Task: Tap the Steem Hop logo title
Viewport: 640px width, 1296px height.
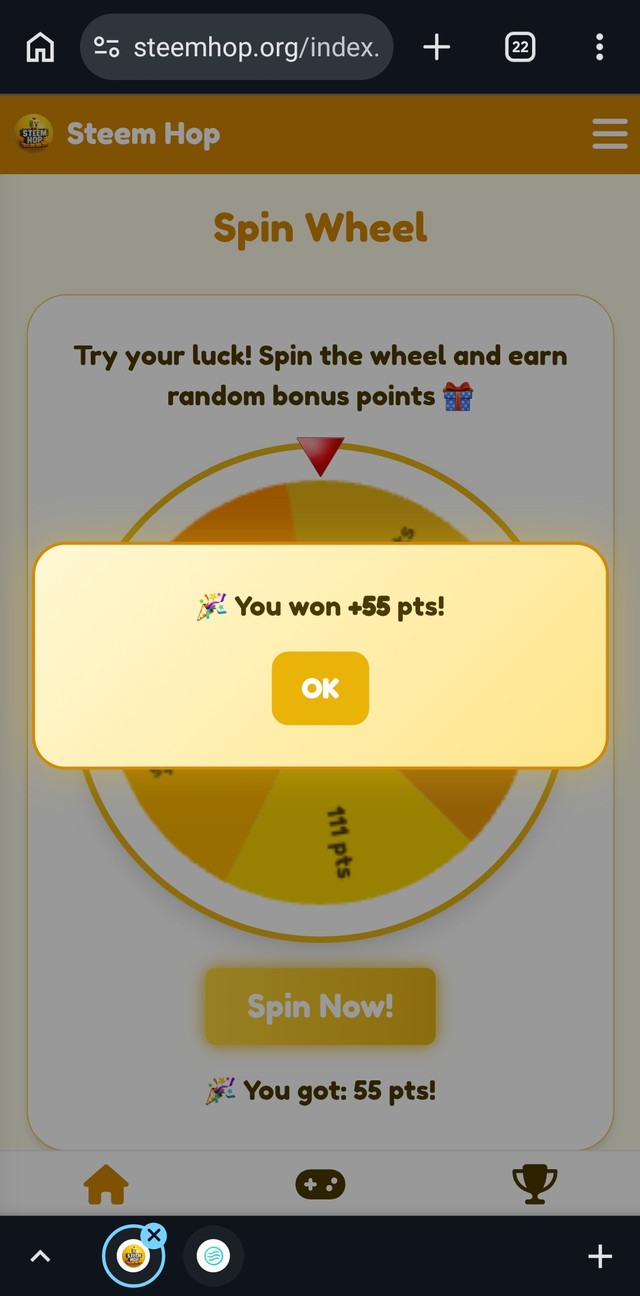Action: [x=118, y=134]
